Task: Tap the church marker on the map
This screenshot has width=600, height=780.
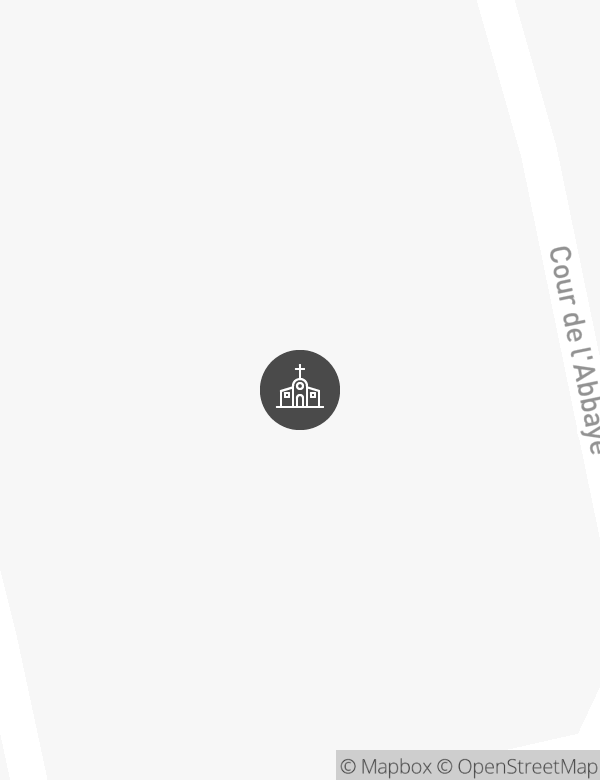Action: (300, 390)
